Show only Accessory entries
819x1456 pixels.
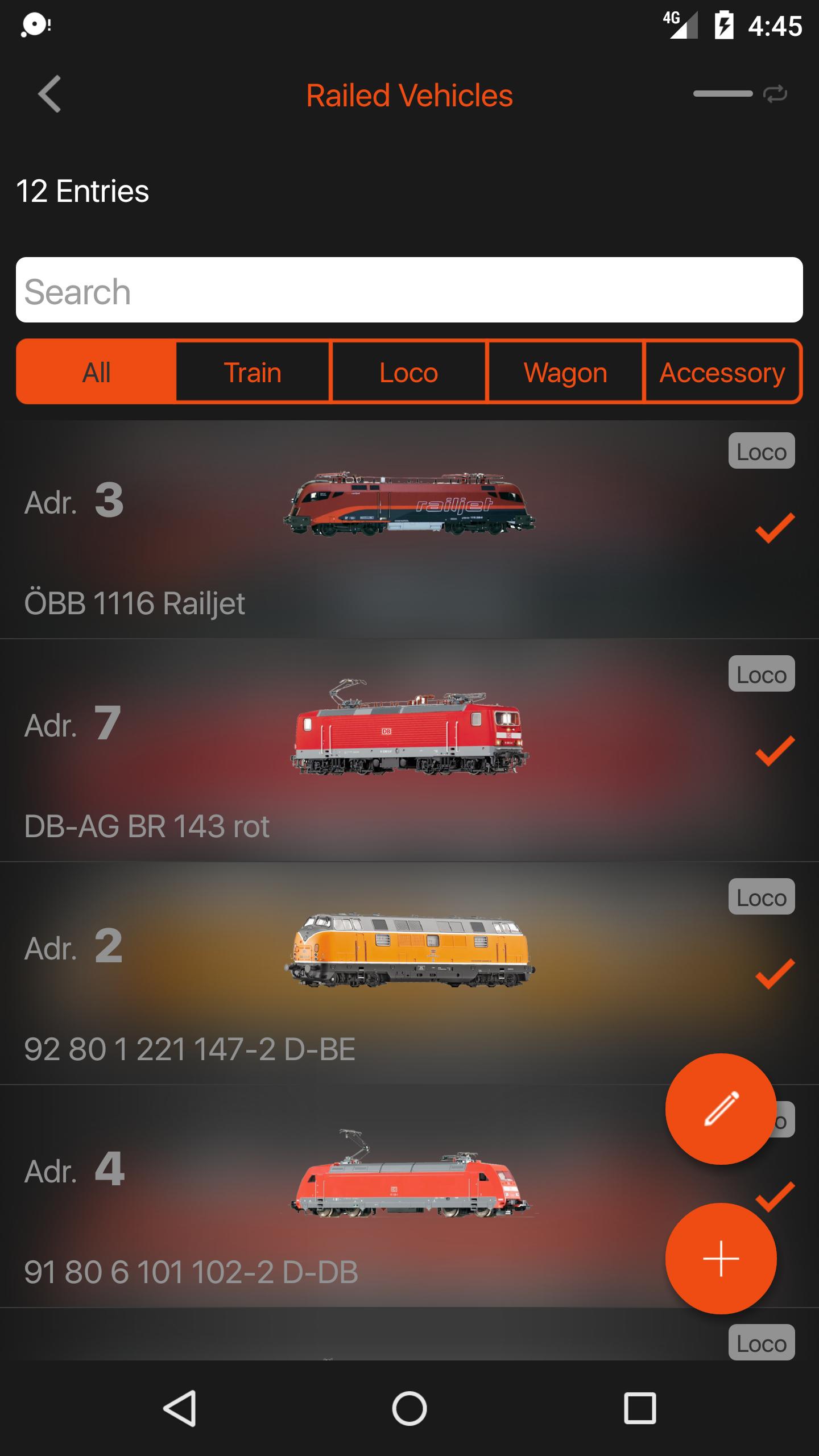pyautogui.click(x=722, y=372)
